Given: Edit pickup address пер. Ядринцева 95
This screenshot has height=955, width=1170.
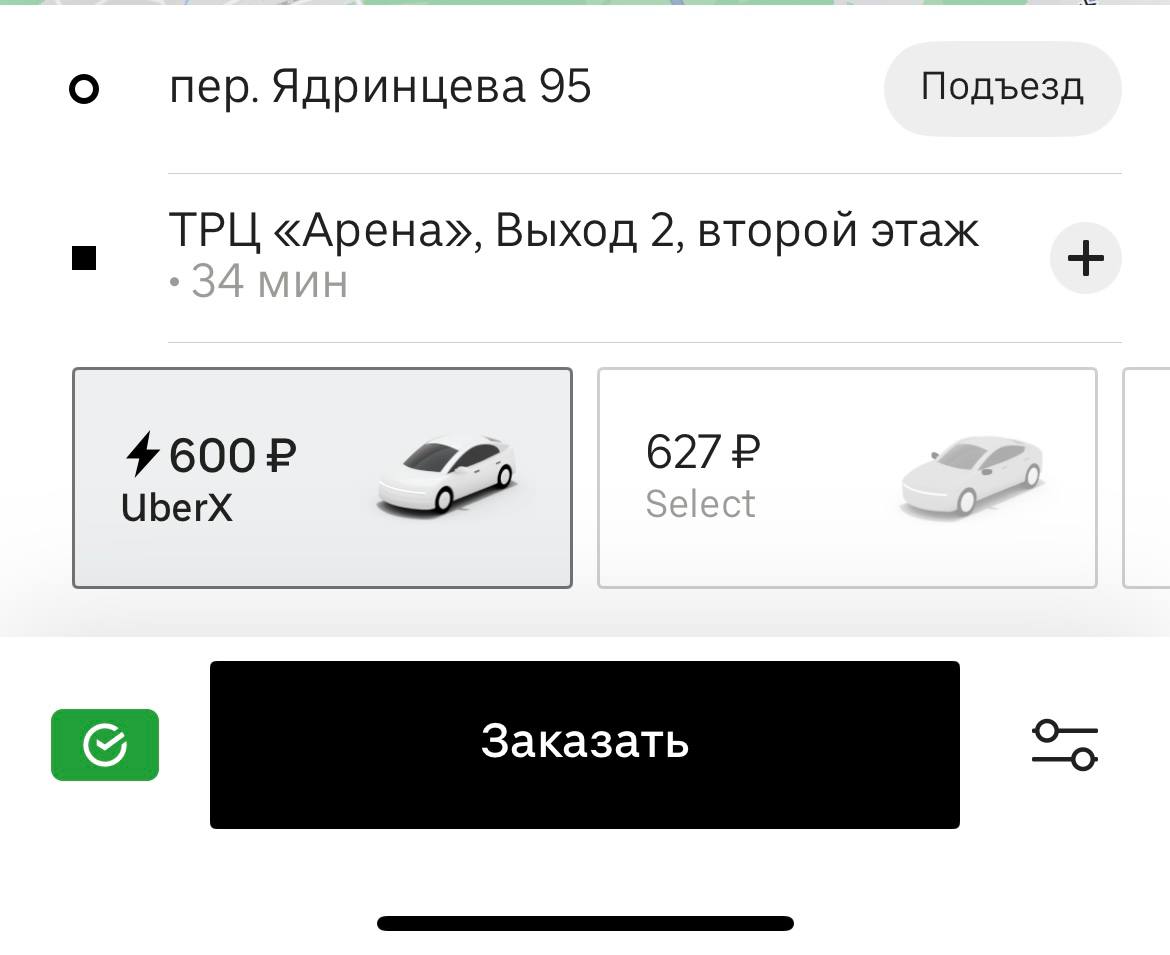Looking at the screenshot, I should coord(380,88).
